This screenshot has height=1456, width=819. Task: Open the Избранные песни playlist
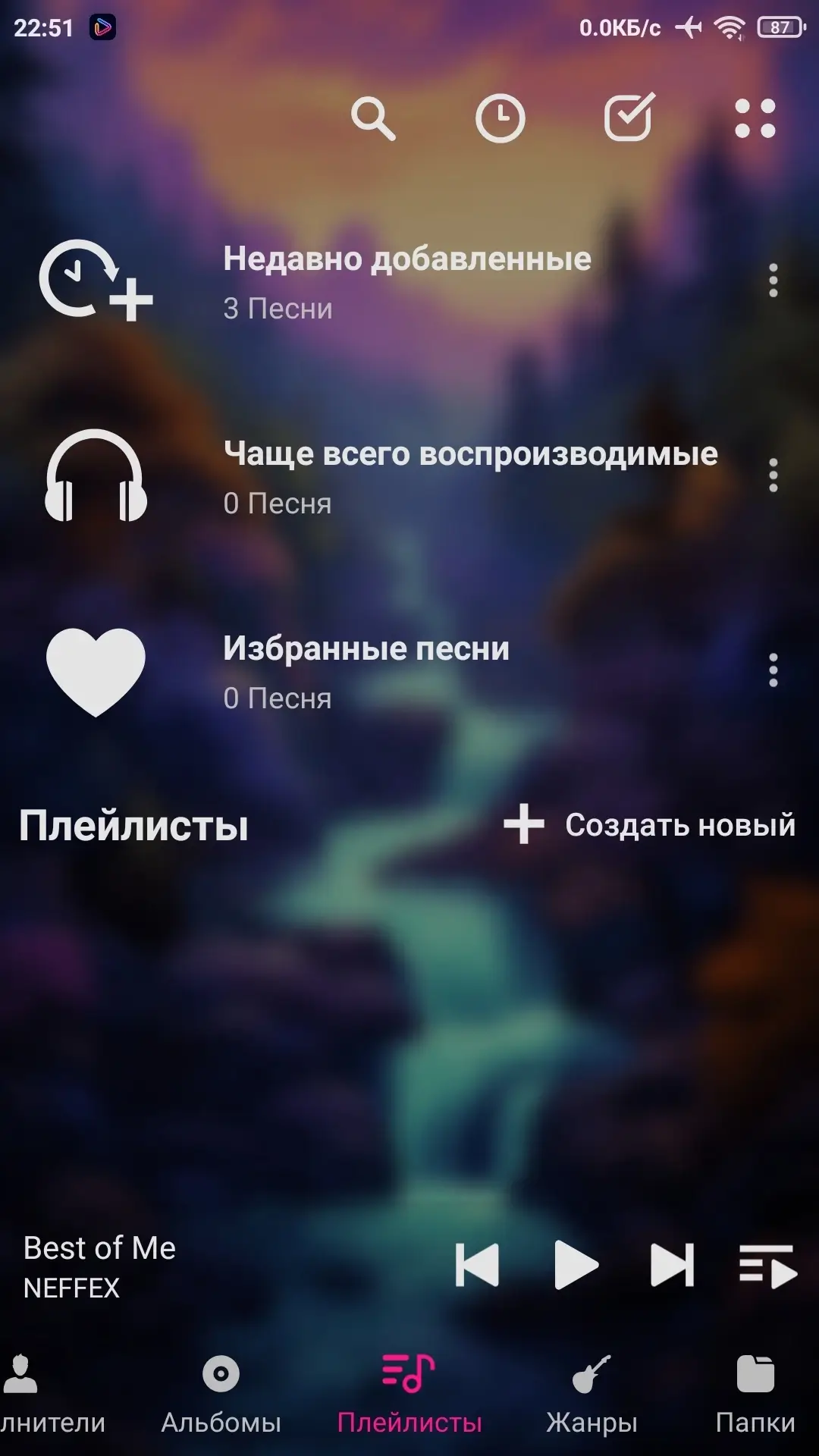tap(366, 671)
